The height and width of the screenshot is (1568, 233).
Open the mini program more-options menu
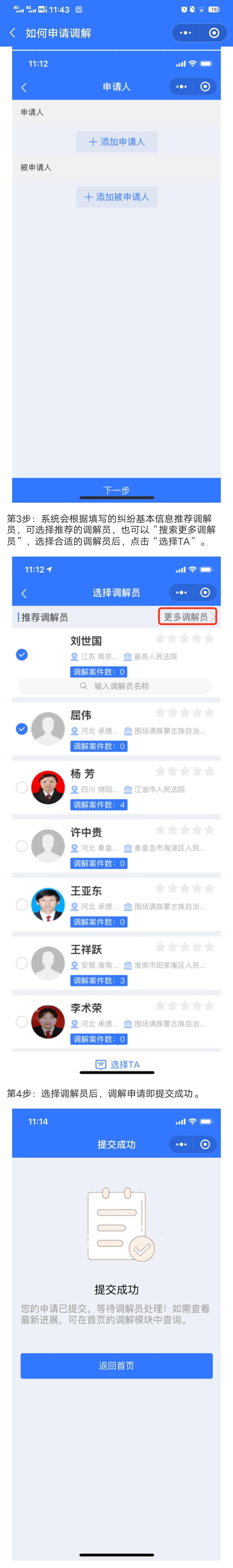[186, 33]
